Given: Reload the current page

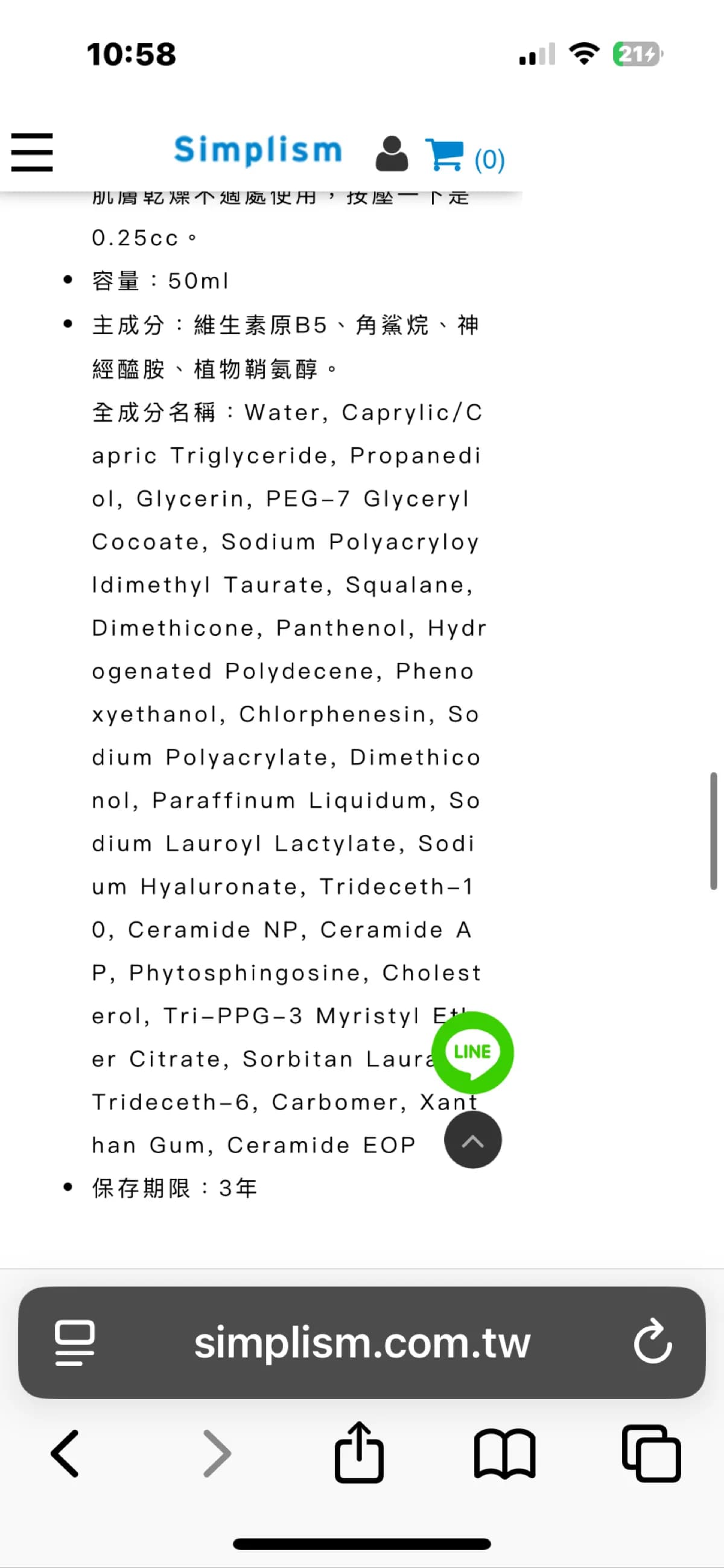Looking at the screenshot, I should point(652,1342).
